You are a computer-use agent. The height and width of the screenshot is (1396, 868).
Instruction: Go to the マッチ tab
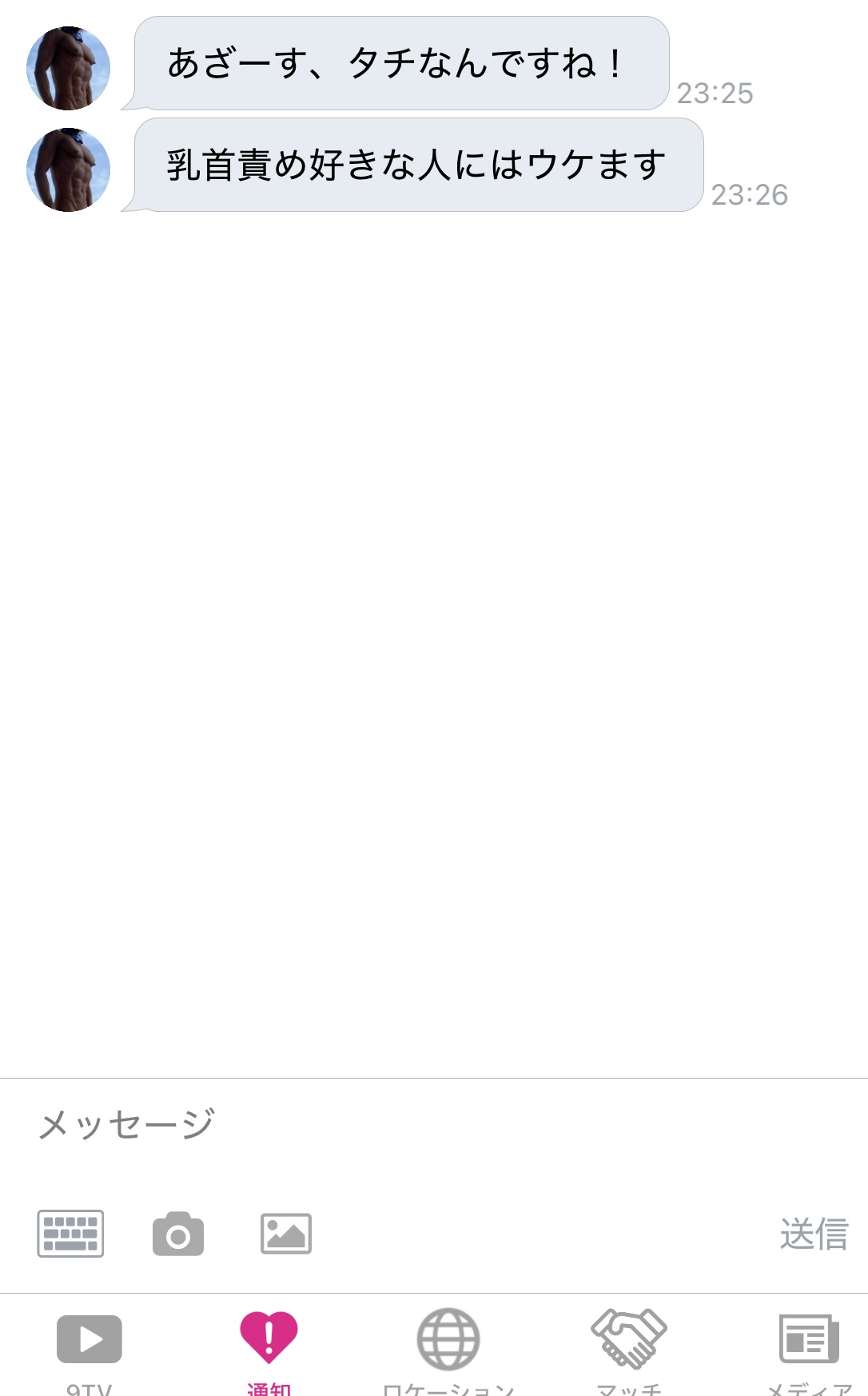[x=629, y=1351]
